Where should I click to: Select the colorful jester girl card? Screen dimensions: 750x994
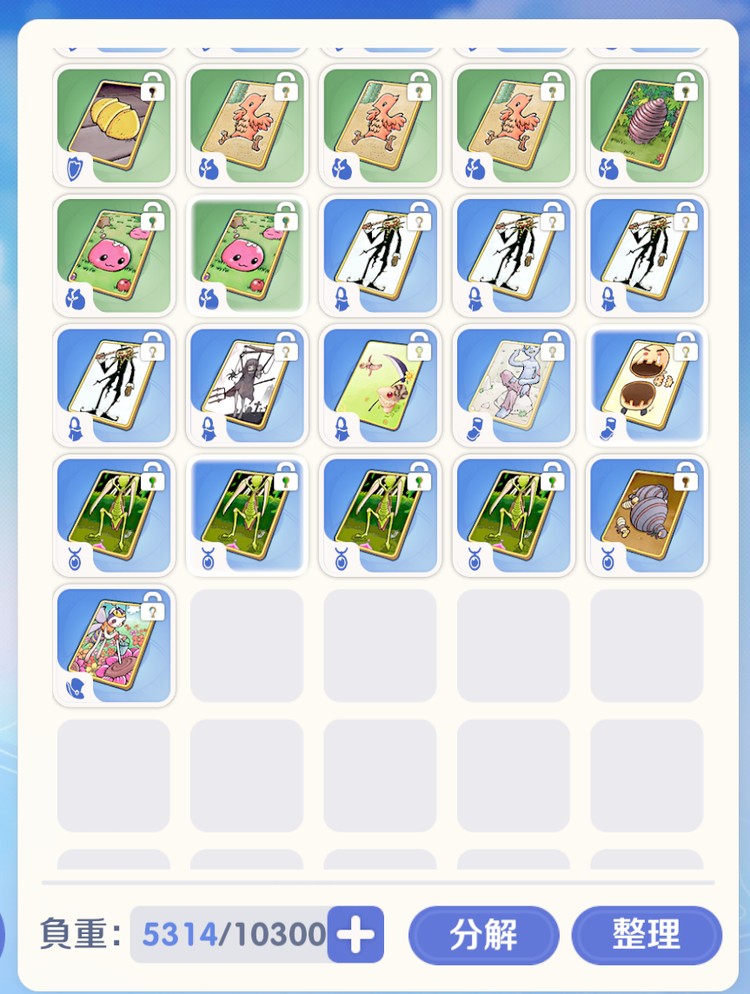114,646
